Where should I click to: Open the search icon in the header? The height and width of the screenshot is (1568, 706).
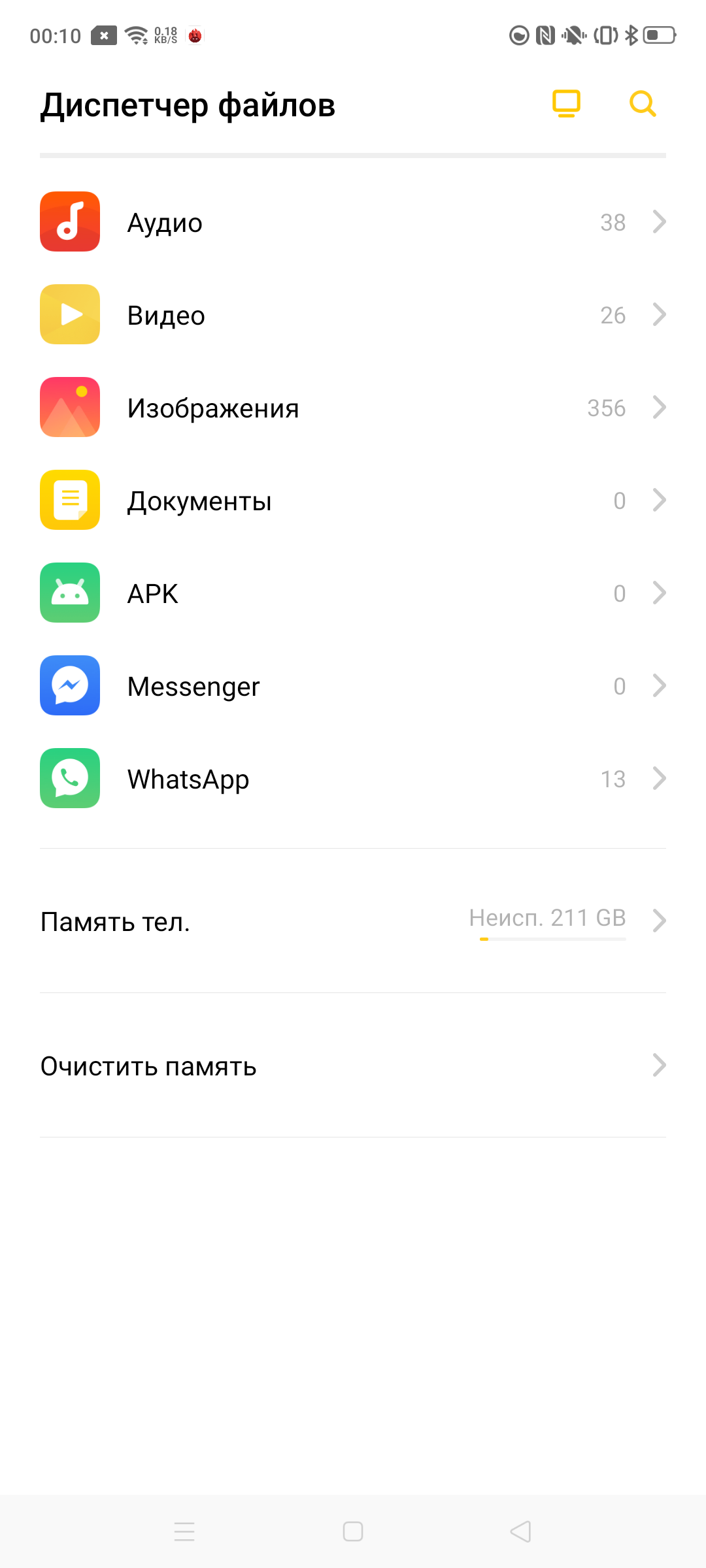643,103
